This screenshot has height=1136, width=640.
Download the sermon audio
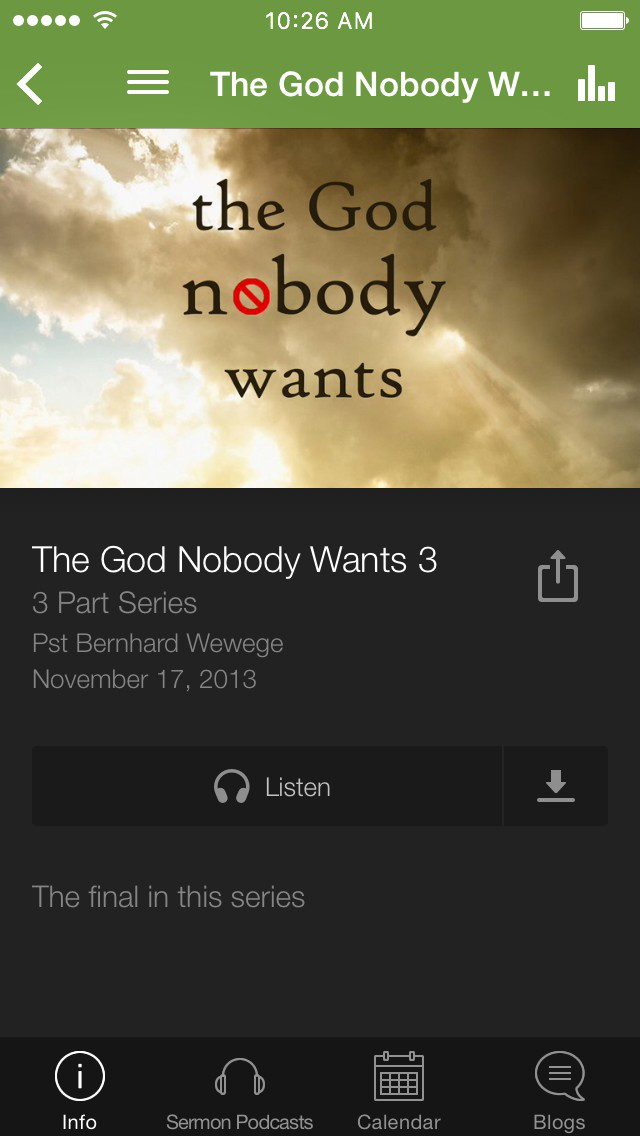[556, 786]
